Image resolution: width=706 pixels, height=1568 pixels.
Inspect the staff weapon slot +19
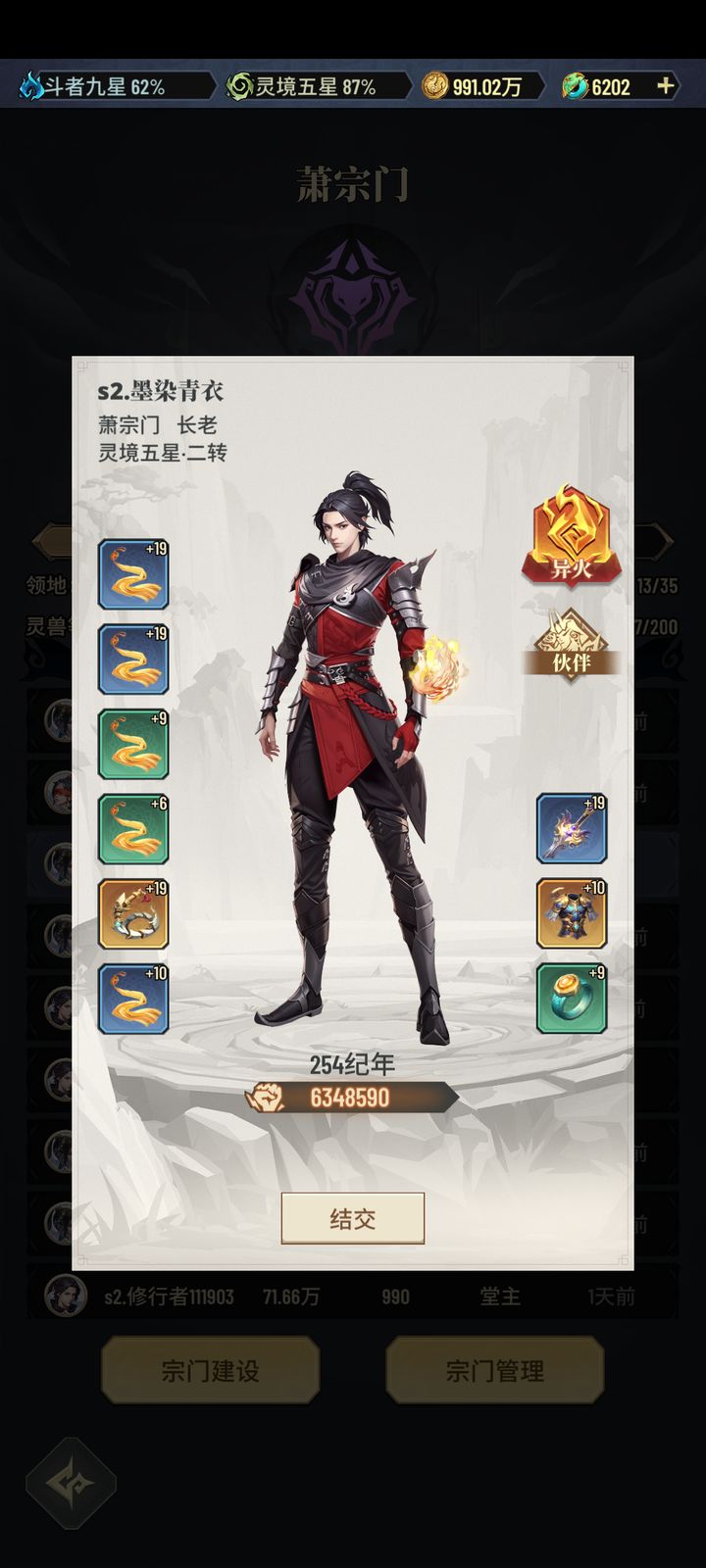pos(571,828)
